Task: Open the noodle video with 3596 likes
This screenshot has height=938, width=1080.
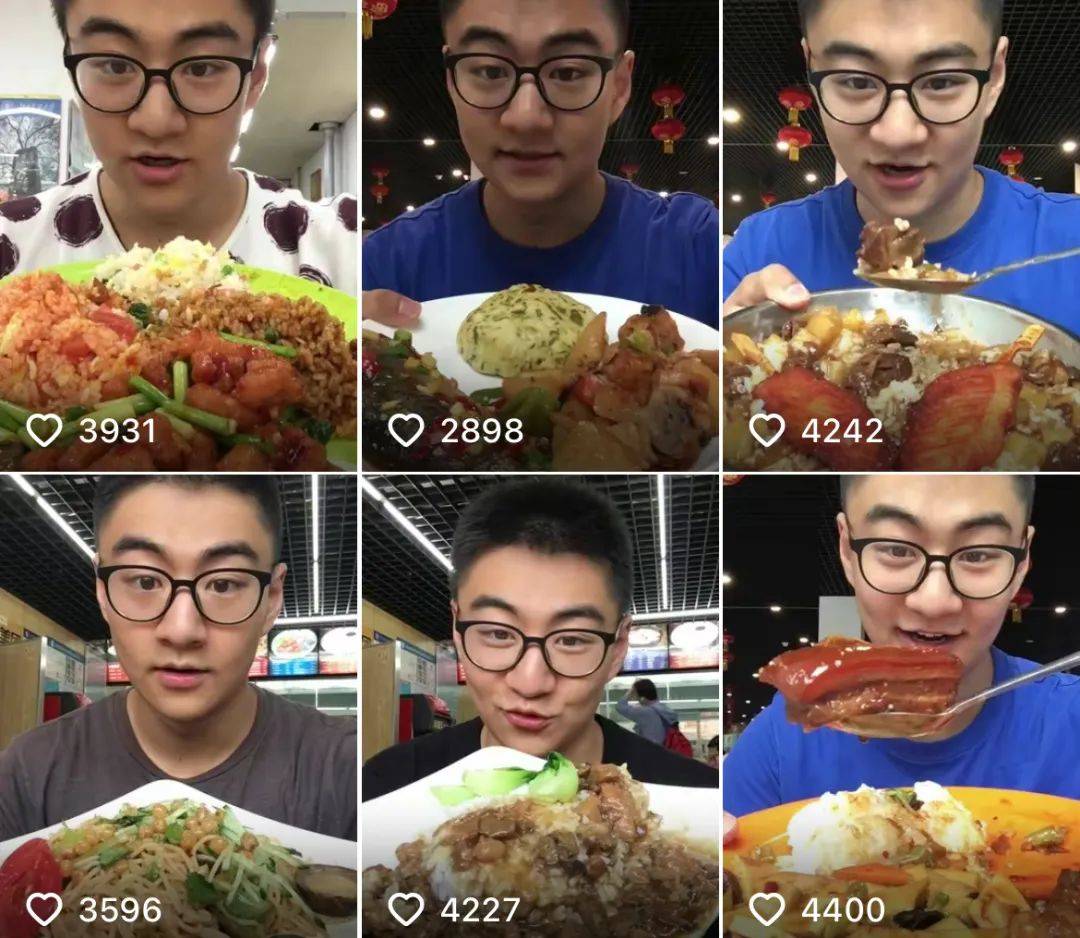Action: tap(178, 705)
